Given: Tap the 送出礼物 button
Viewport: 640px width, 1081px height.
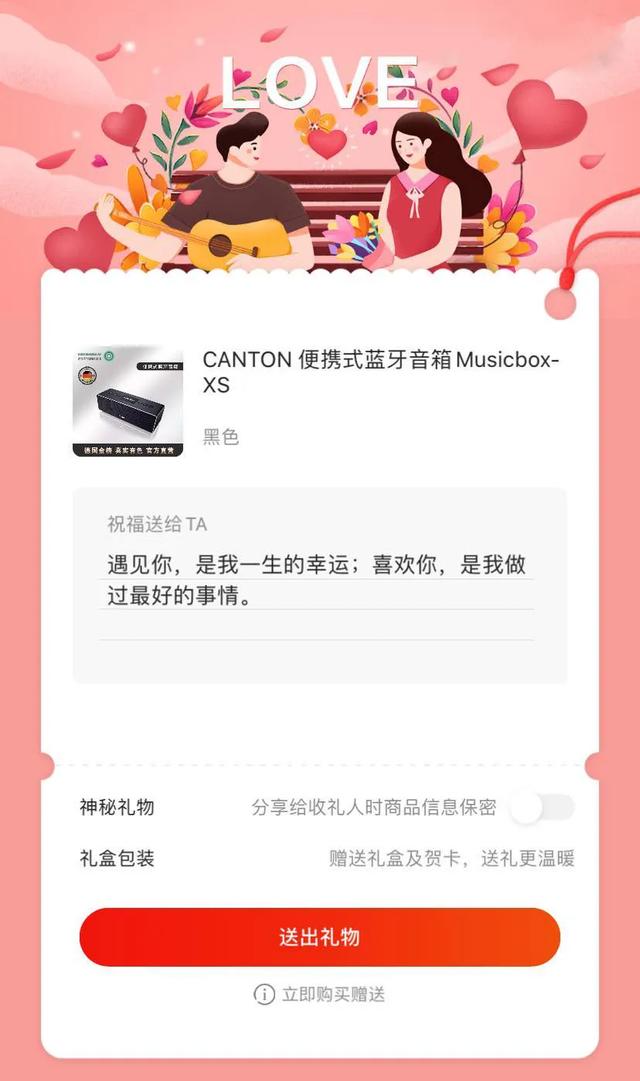Looking at the screenshot, I should point(320,937).
